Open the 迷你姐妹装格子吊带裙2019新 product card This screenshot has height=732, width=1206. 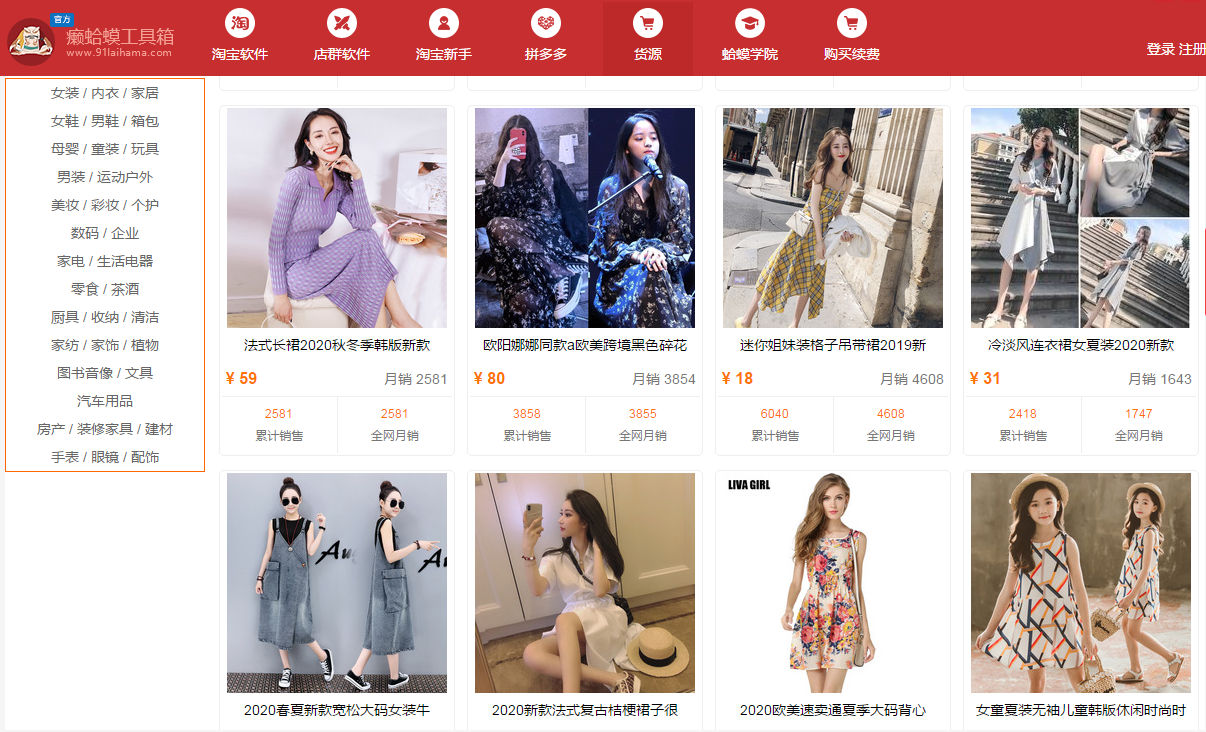pyautogui.click(x=833, y=345)
